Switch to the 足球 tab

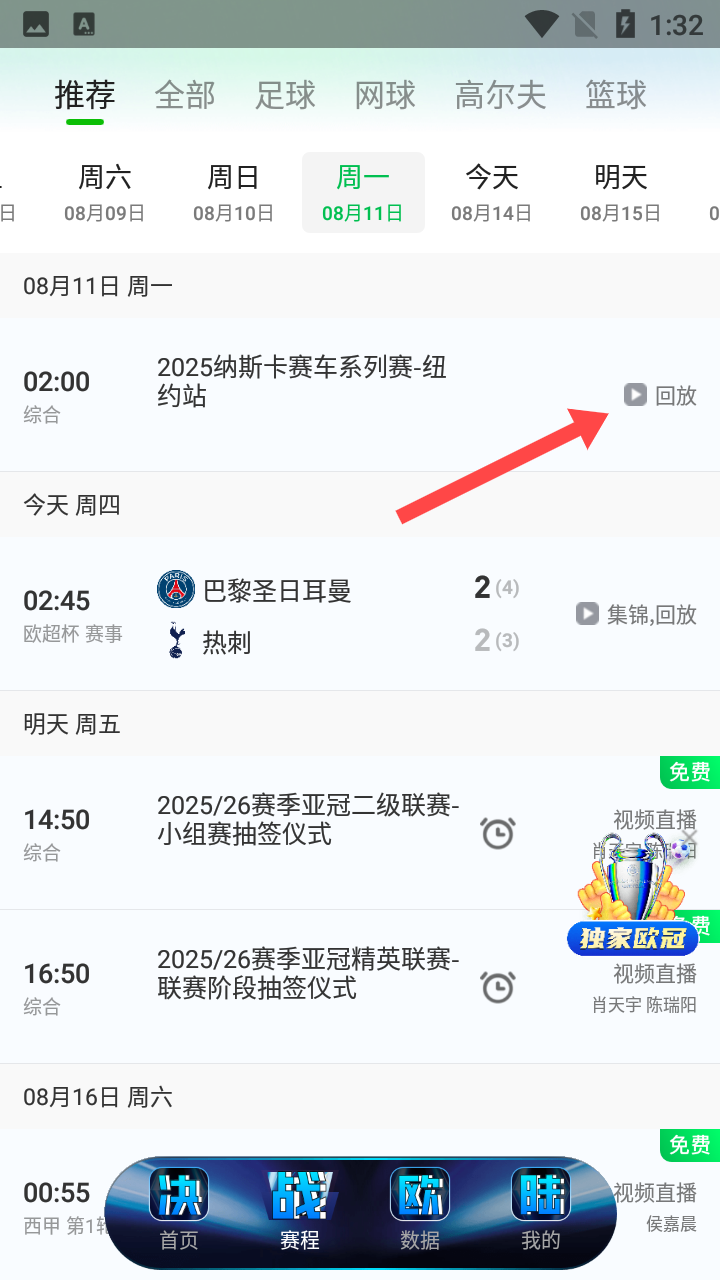(285, 96)
